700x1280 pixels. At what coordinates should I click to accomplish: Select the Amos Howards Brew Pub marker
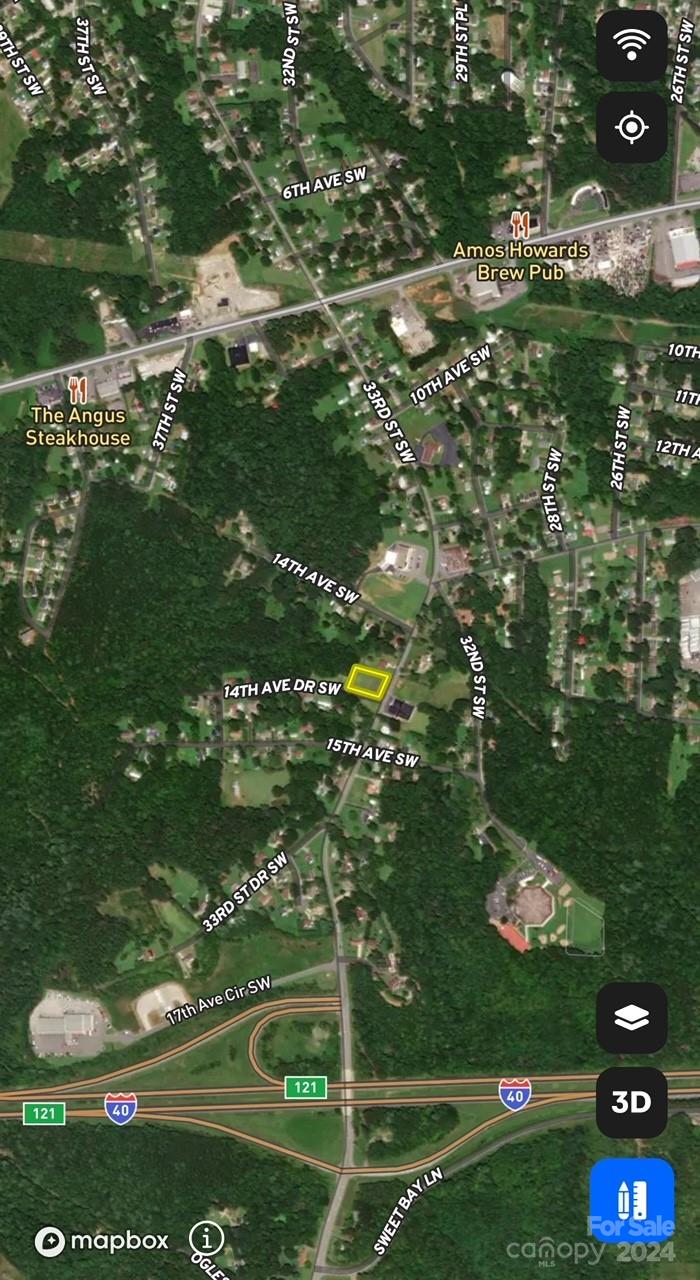pos(519,224)
